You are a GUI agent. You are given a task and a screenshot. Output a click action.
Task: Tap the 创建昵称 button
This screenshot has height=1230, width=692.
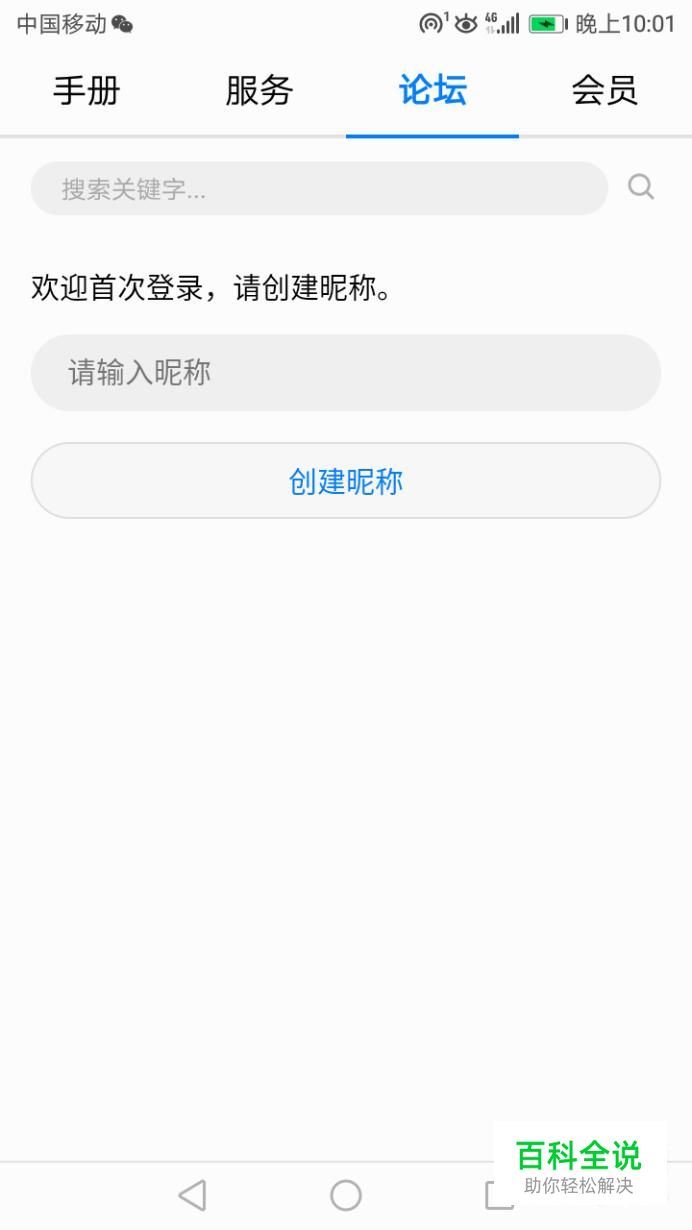pyautogui.click(x=346, y=481)
